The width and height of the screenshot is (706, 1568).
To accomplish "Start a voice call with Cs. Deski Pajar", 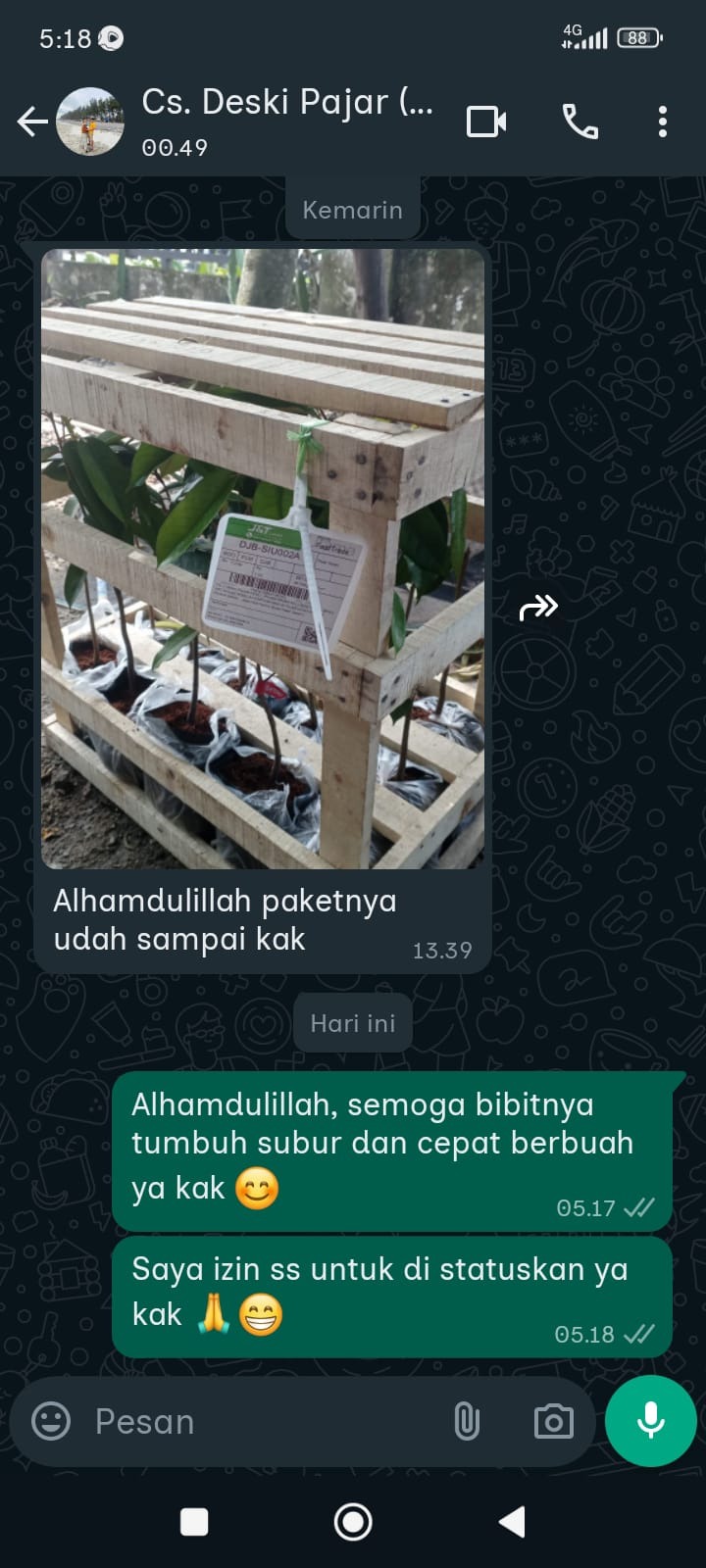I will point(580,122).
